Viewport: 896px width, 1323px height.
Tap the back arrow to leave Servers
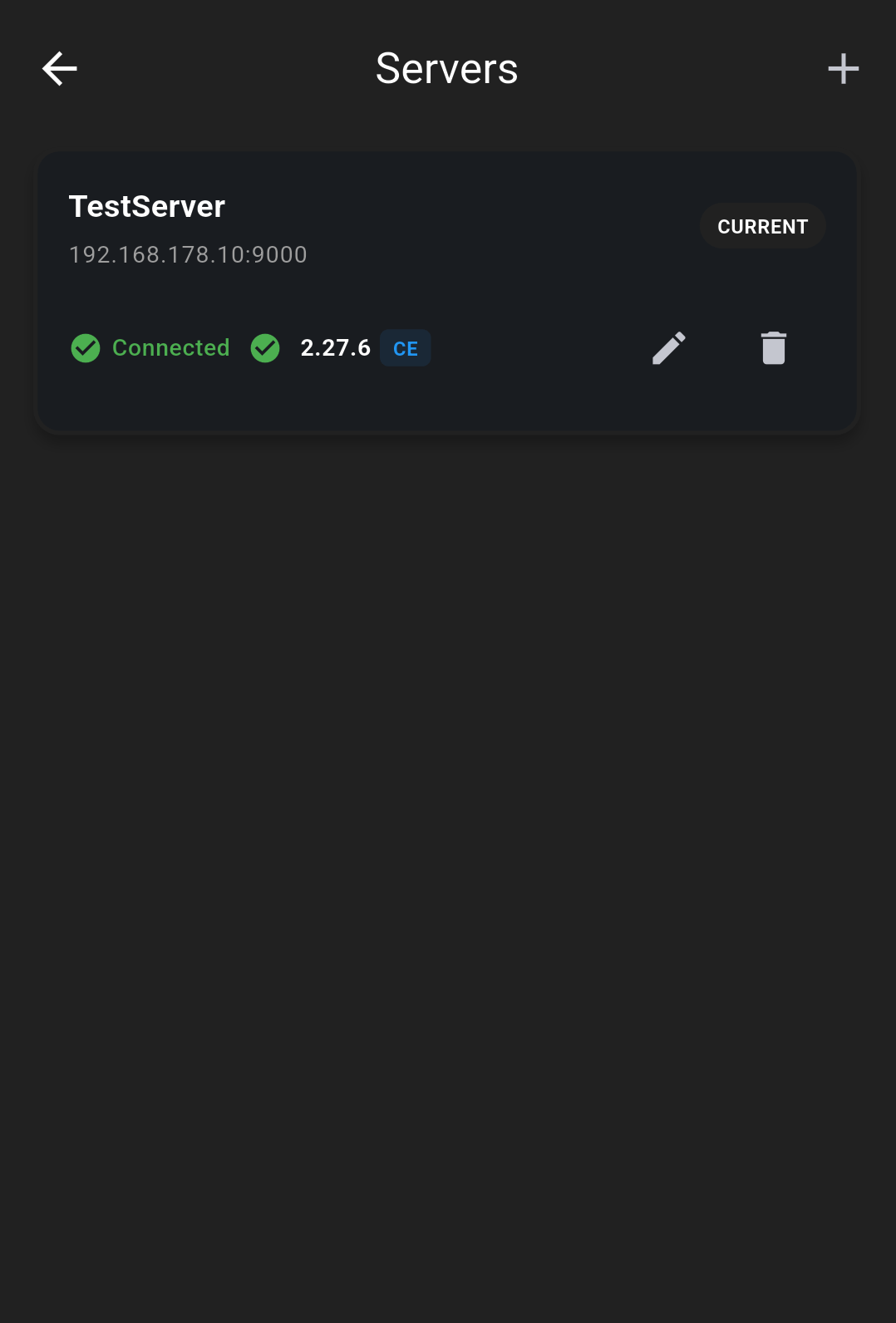[58, 68]
